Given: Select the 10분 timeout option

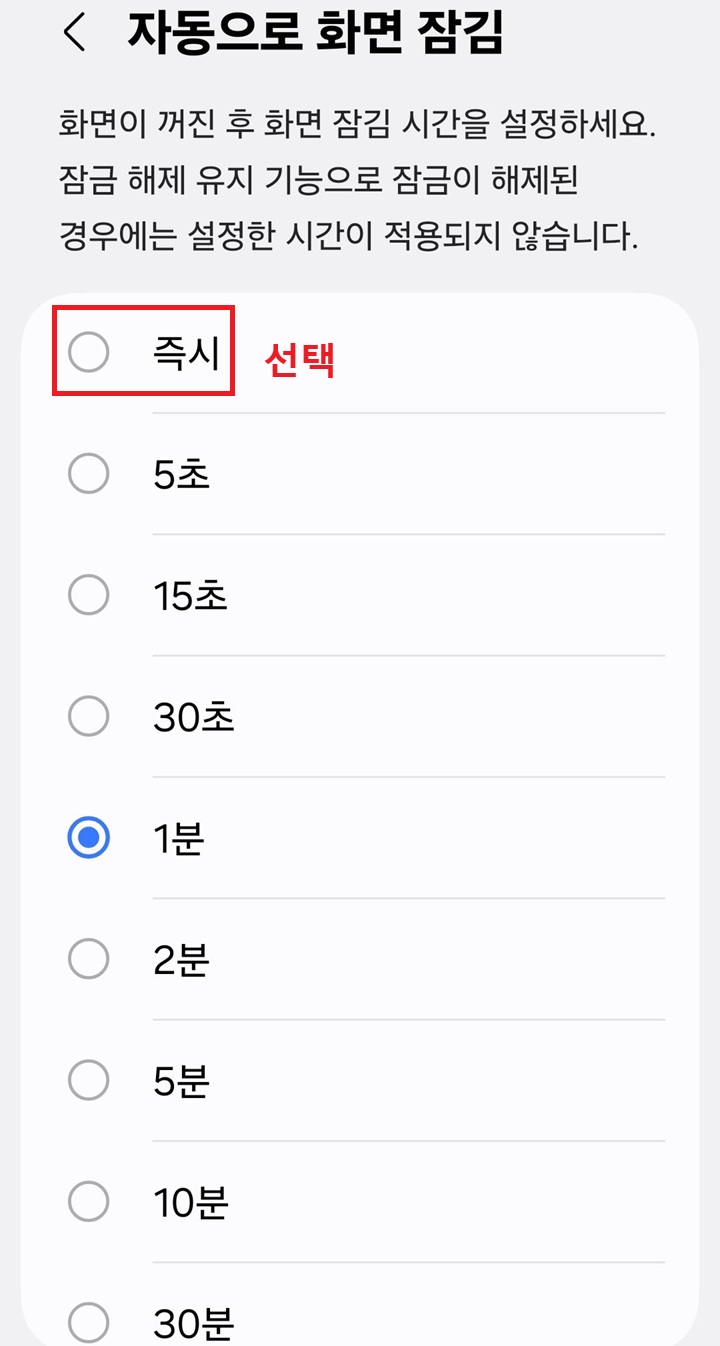Looking at the screenshot, I should coord(88,1203).
